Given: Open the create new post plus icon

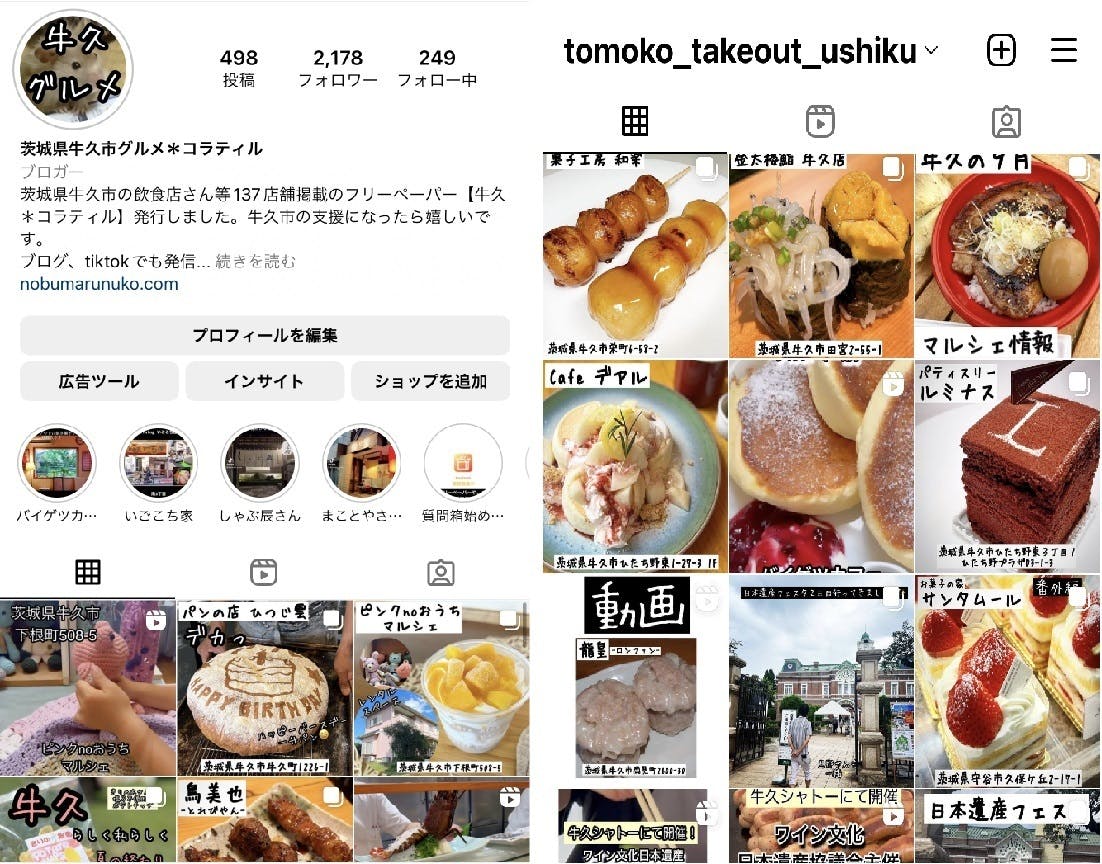Looking at the screenshot, I should 1001,50.
